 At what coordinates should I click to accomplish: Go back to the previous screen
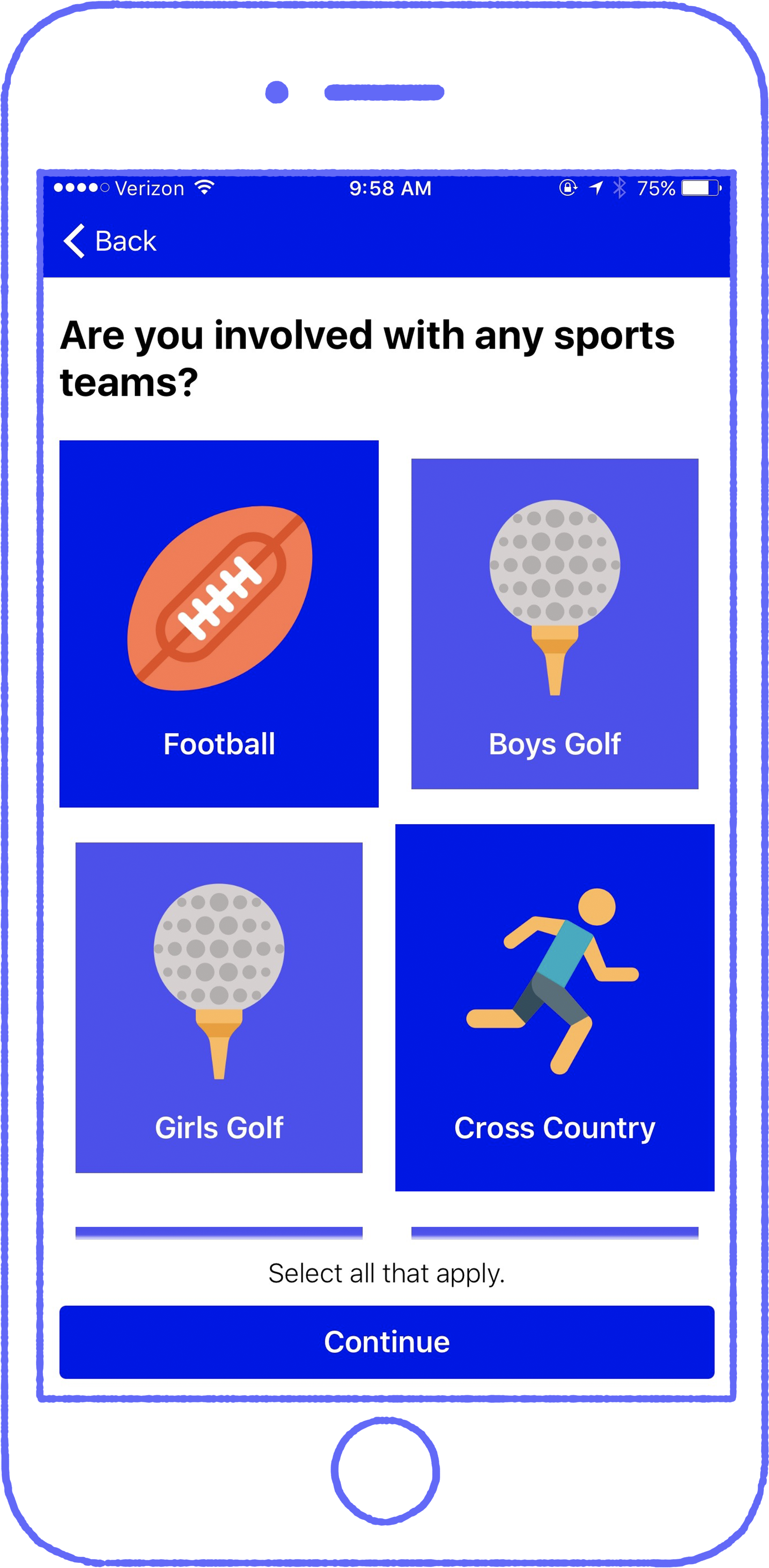click(x=110, y=241)
